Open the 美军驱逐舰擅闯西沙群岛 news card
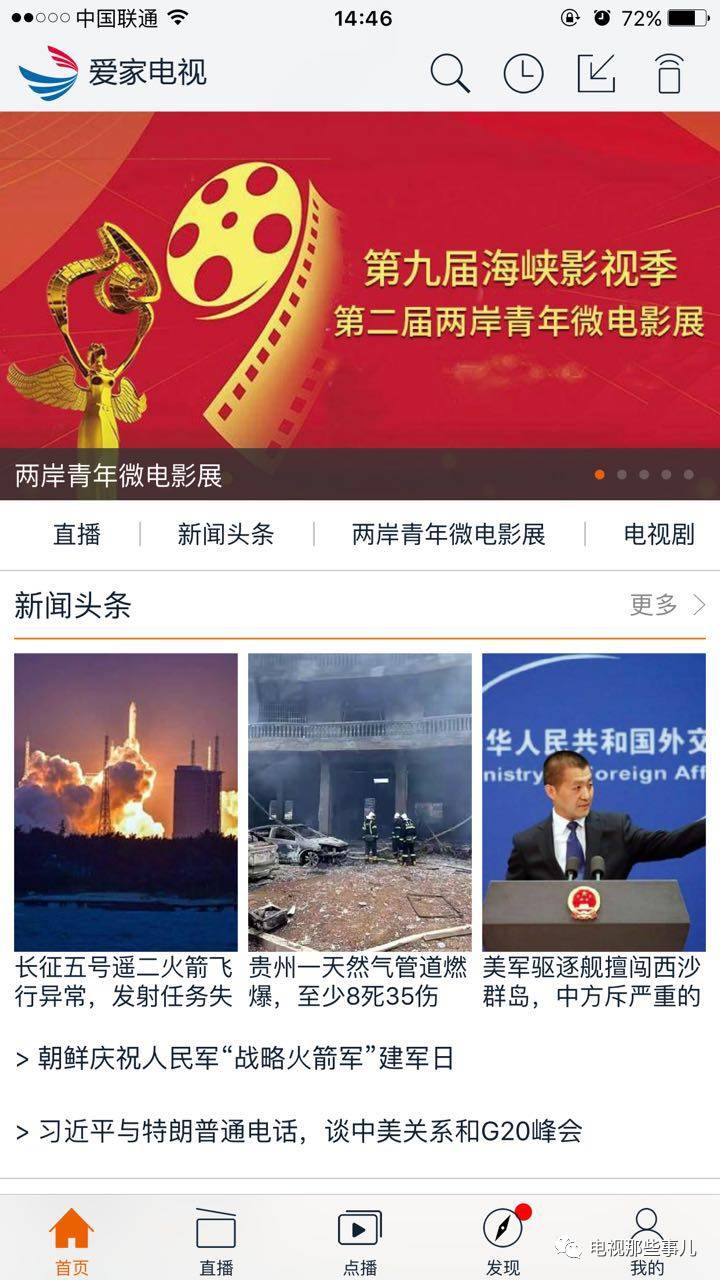 pos(594,802)
